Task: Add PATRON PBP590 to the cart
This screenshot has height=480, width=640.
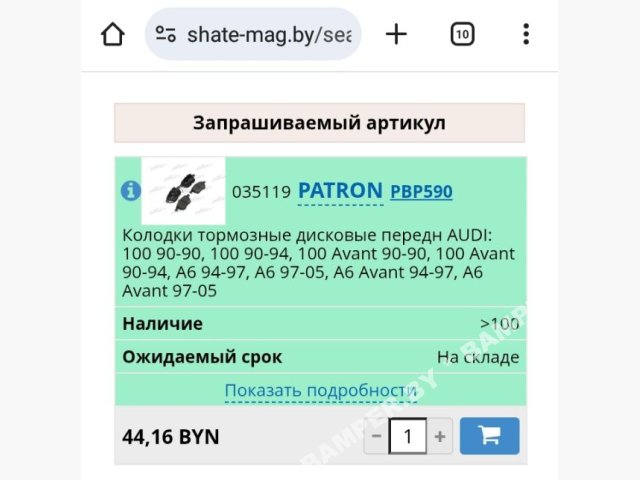Action: tap(489, 436)
